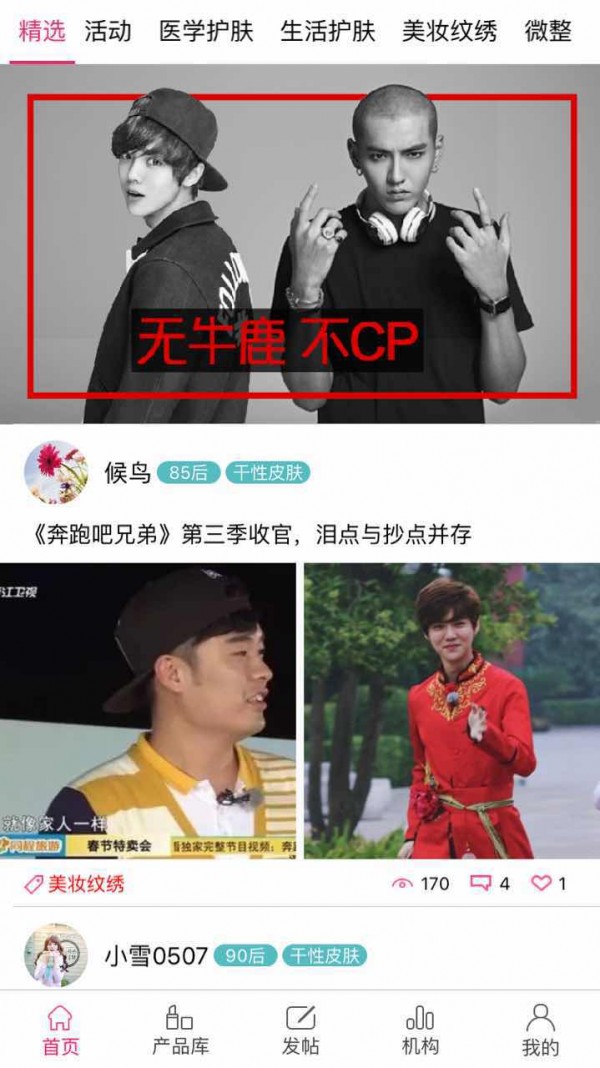The image size is (600, 1068).
Task: Open the 机构 section
Action: point(420,1030)
